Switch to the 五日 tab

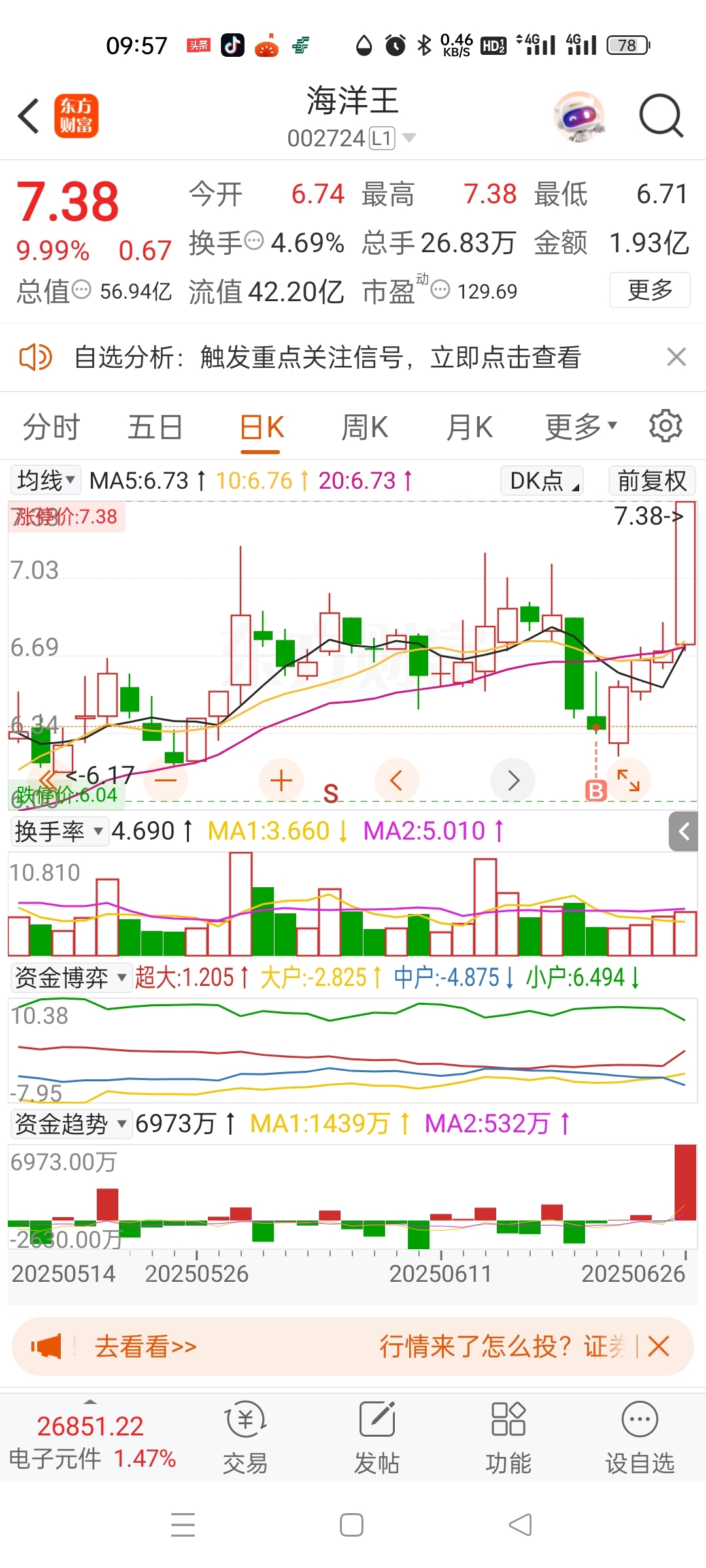(x=155, y=428)
